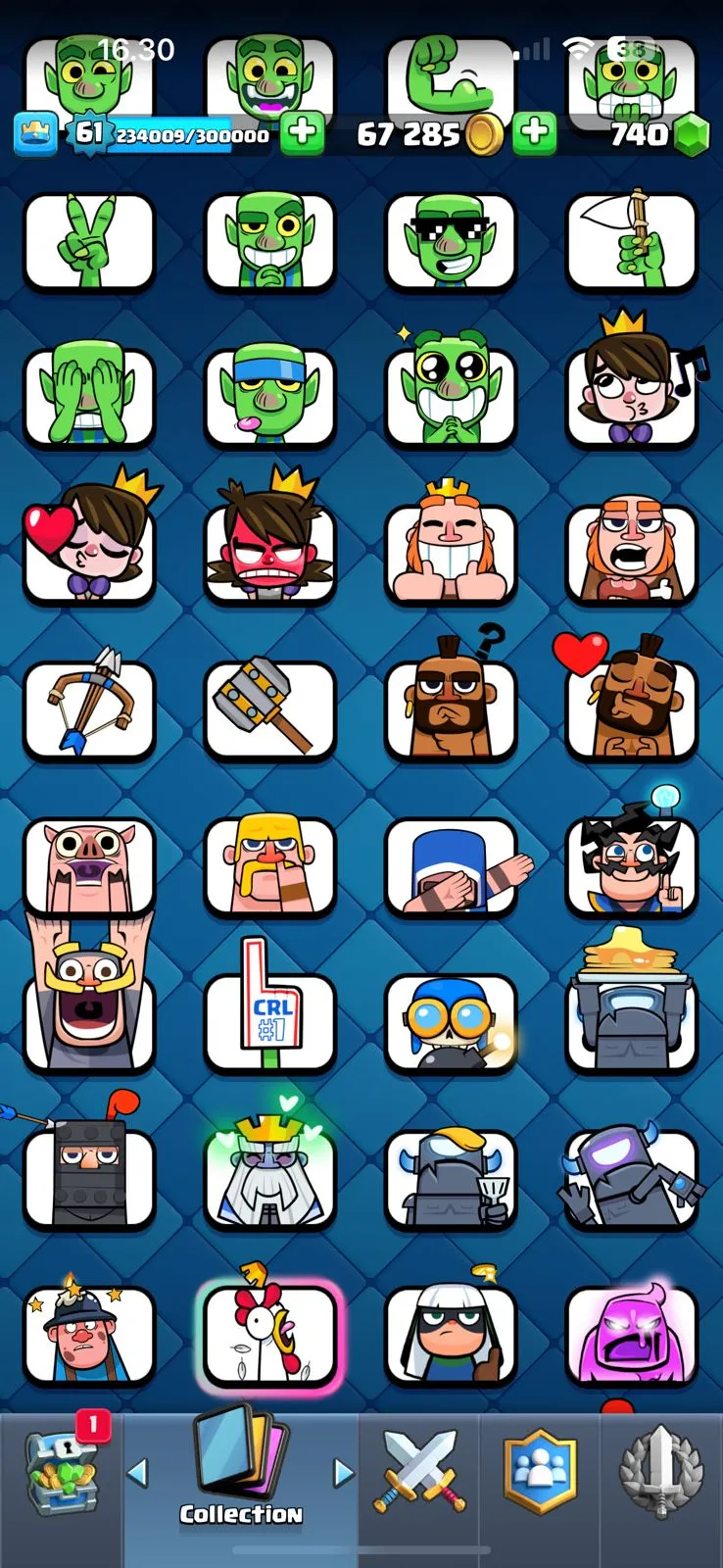
Task: Go to the Events sword wreath tab
Action: coord(662,1473)
